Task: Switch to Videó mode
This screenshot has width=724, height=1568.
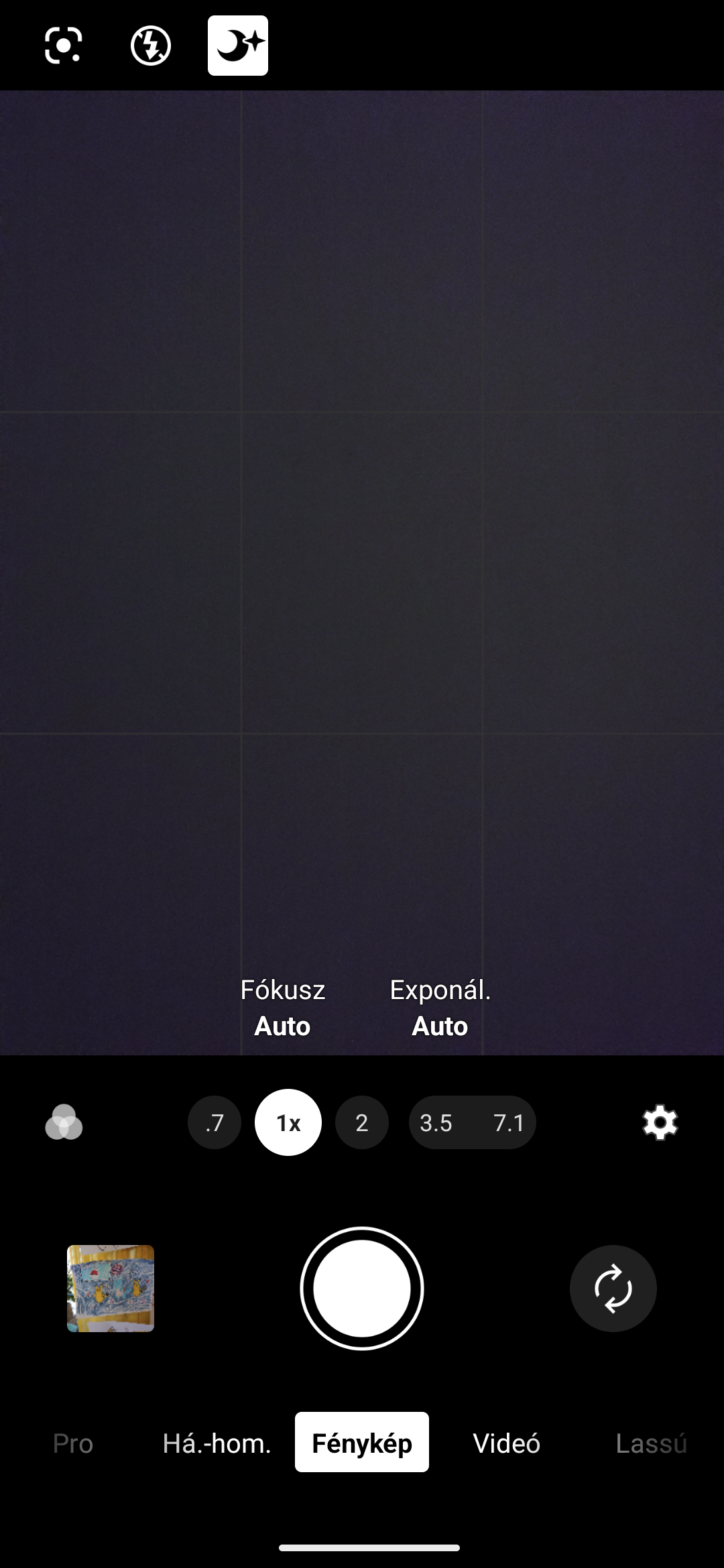Action: (x=507, y=1443)
